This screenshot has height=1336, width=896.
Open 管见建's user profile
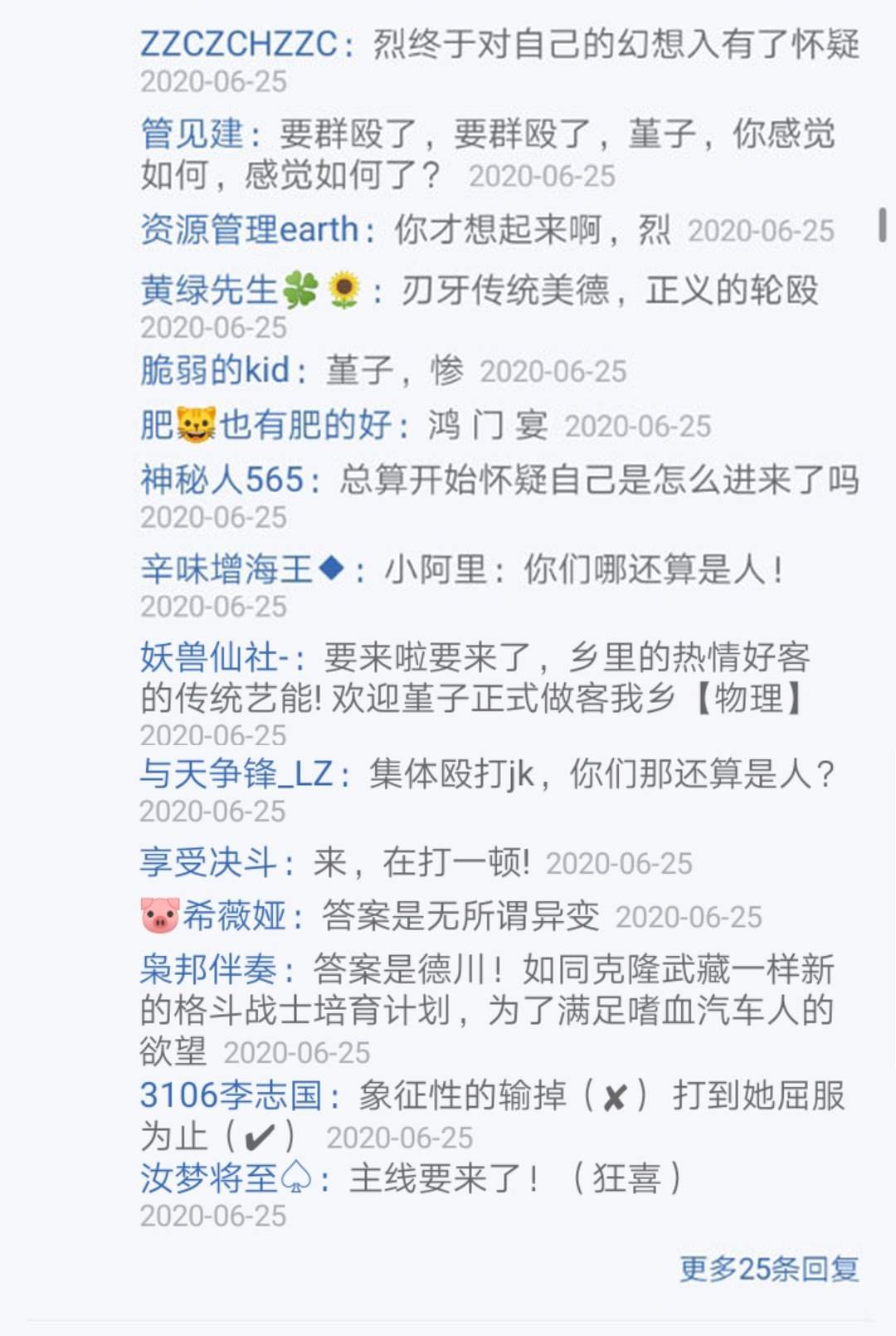point(192,134)
